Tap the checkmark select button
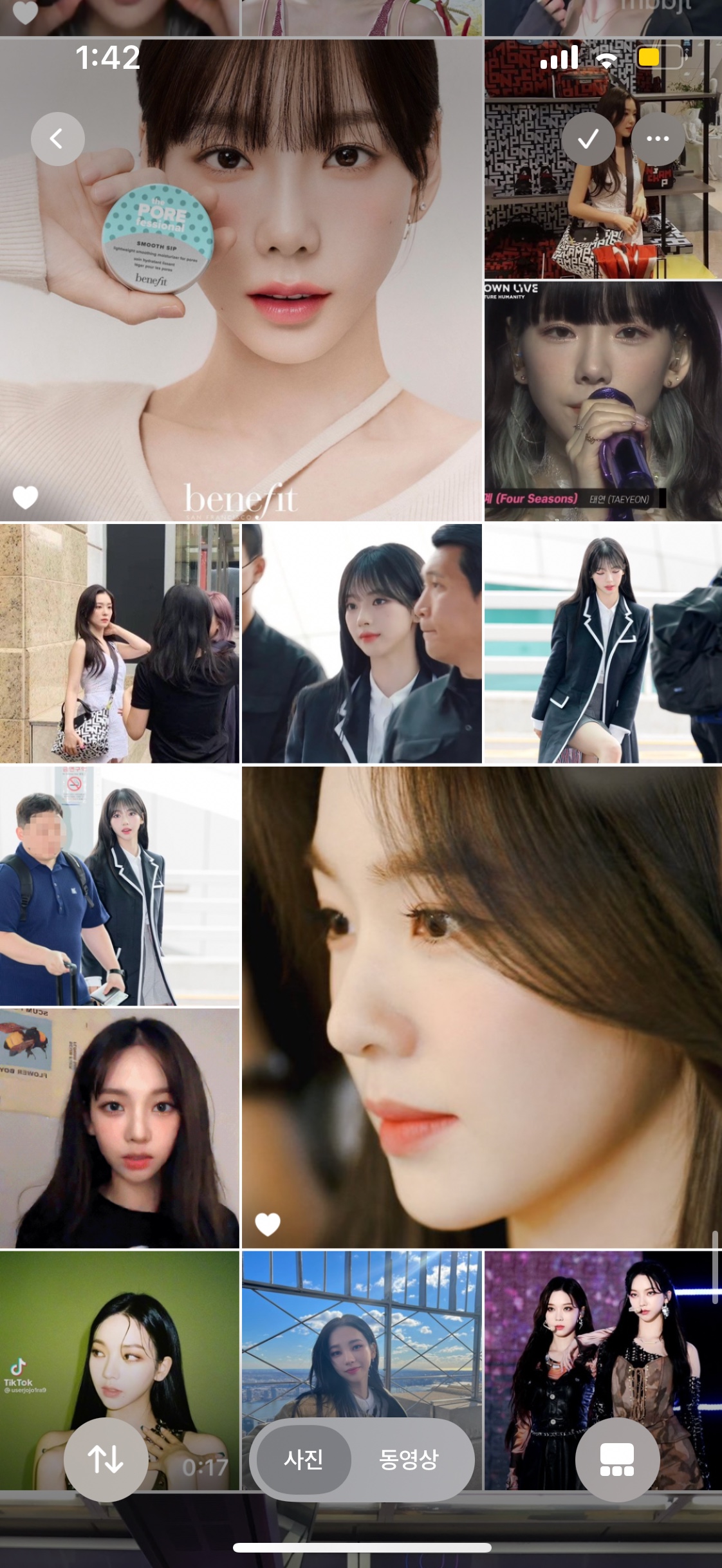722x1568 pixels. point(588,138)
